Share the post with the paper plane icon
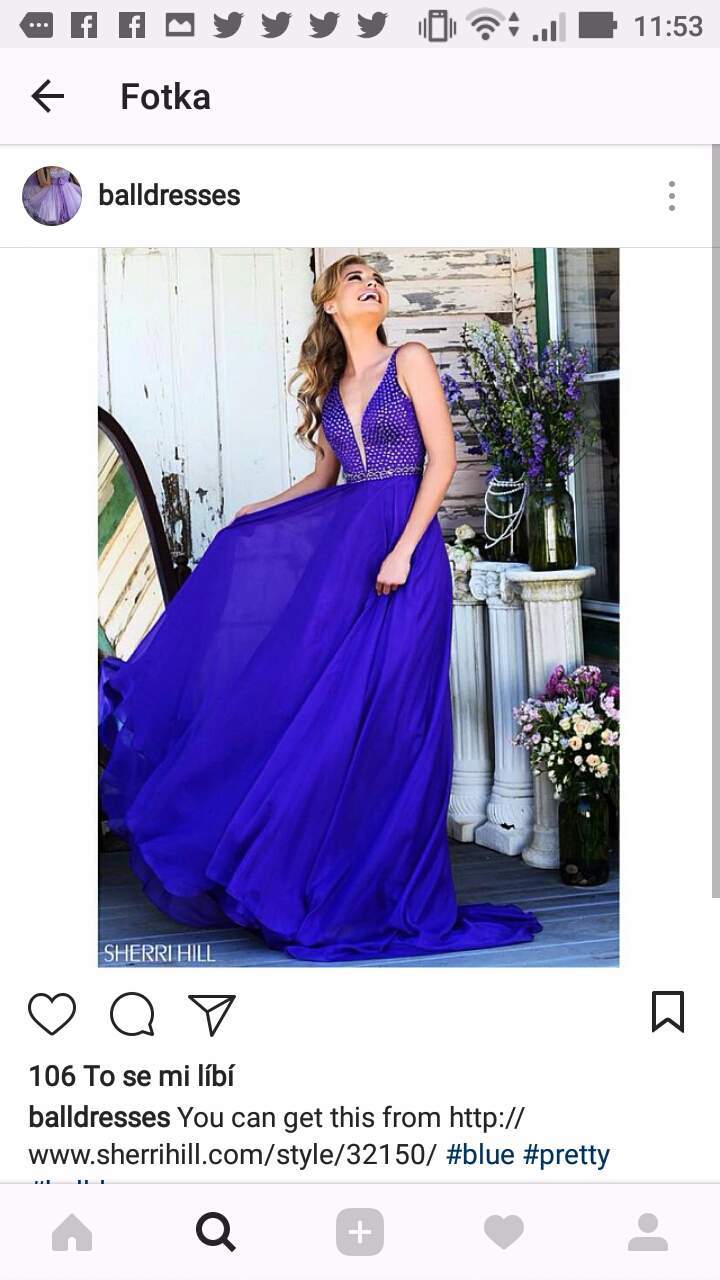 coord(212,1014)
